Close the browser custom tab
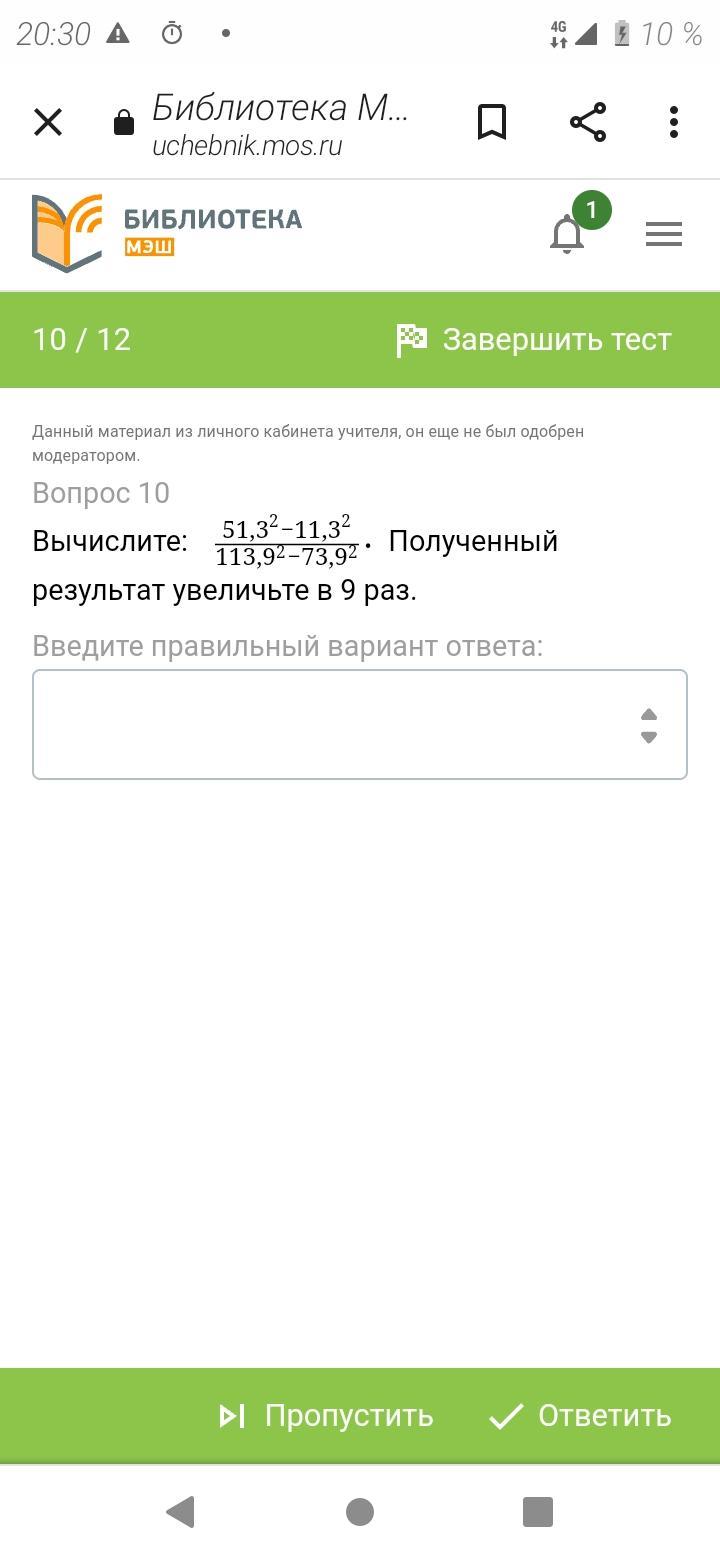This screenshot has height=1560, width=720. 48,123
